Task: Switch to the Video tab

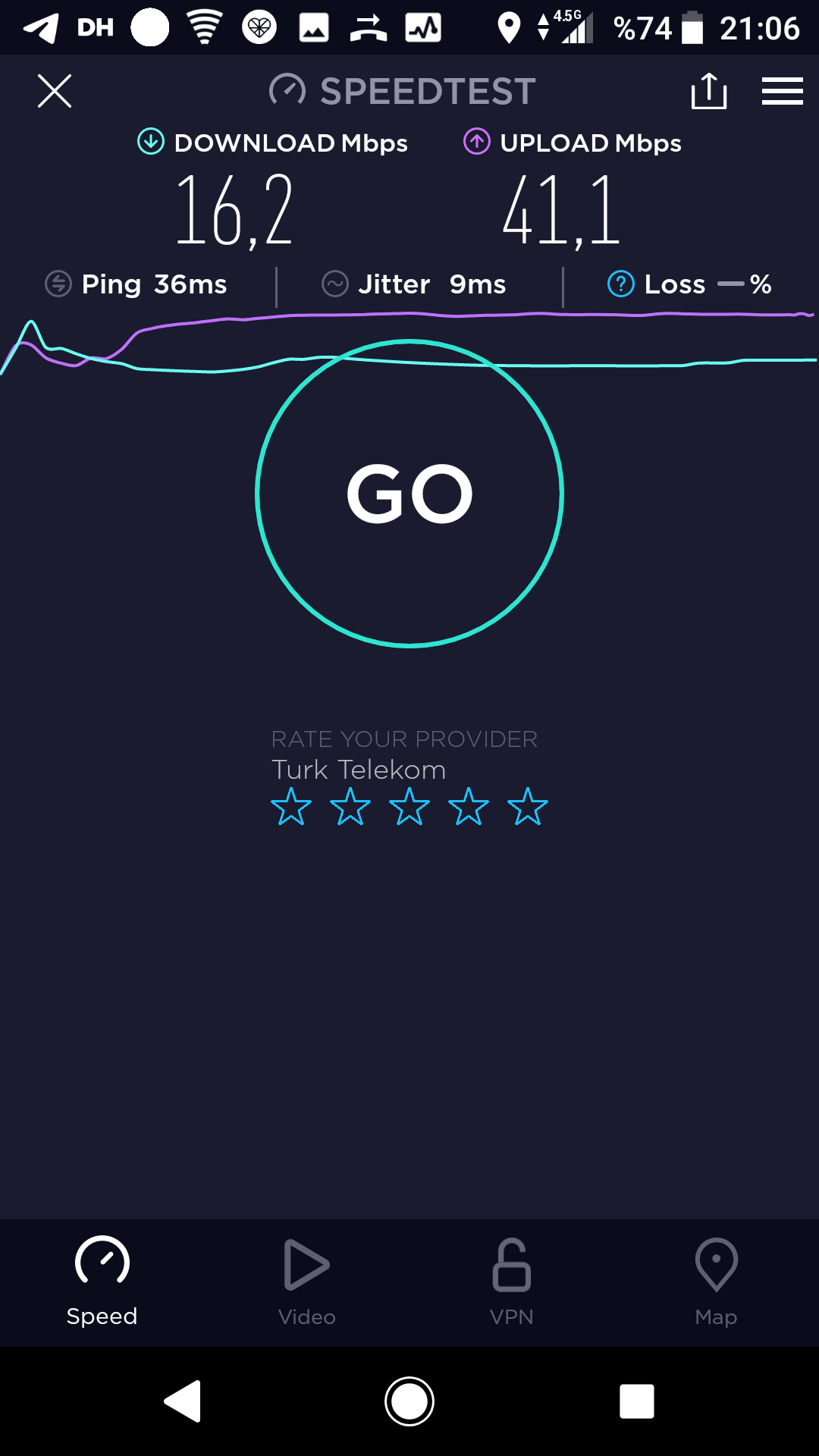Action: (307, 1282)
